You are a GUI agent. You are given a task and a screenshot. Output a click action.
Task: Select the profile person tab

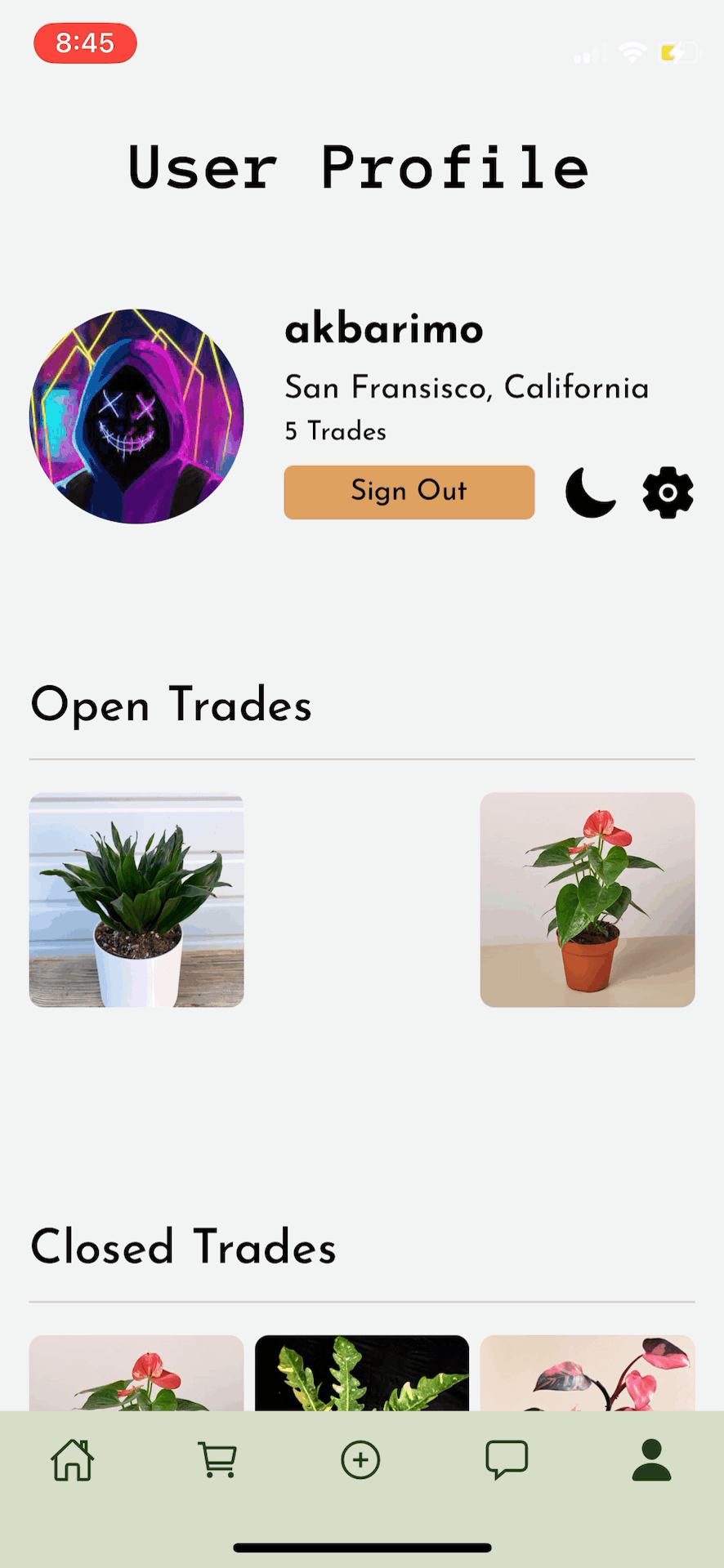[x=651, y=1459]
